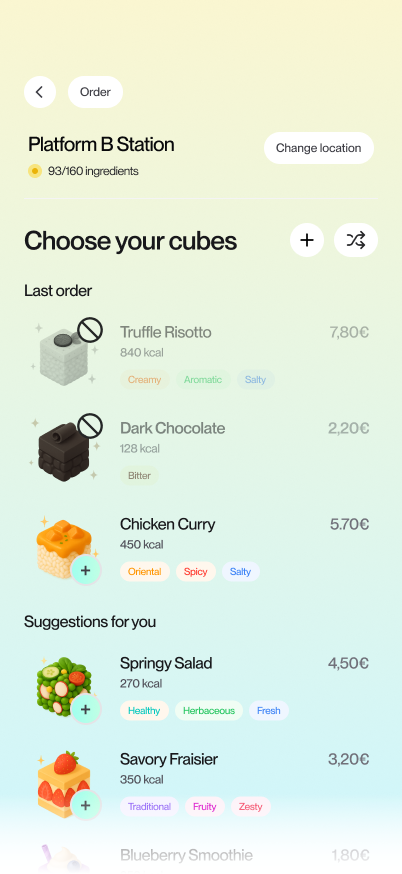
Task: Go back with the arrow button
Action: tap(40, 92)
